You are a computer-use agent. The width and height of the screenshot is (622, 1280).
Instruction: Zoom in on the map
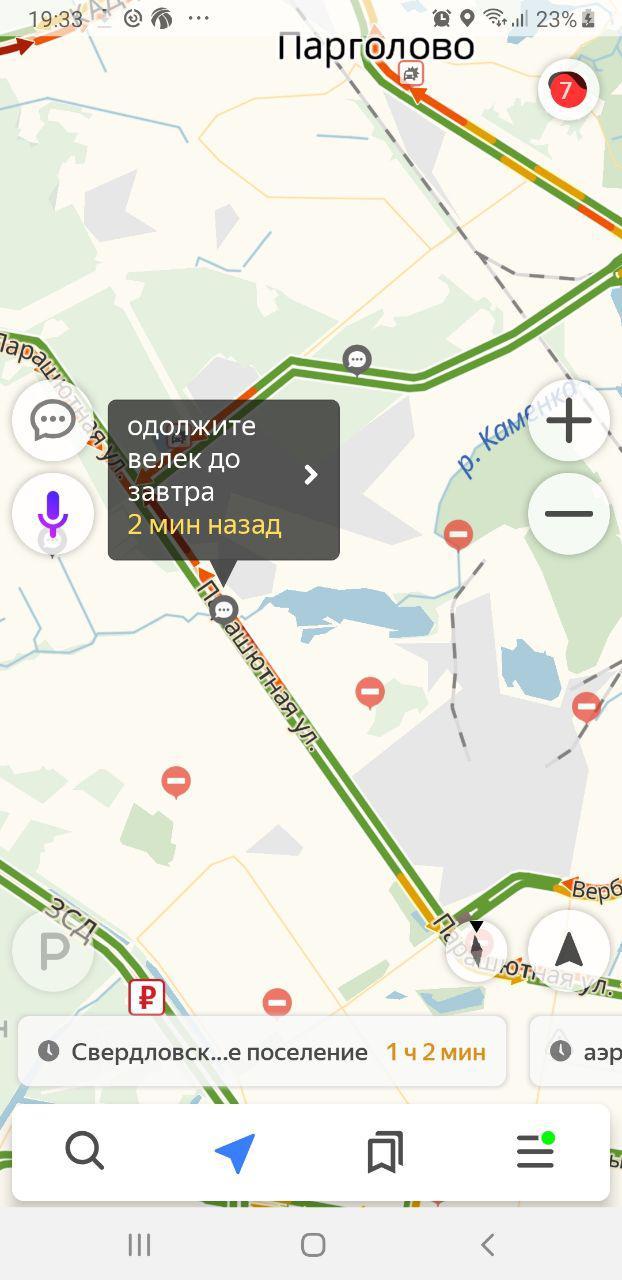(x=569, y=422)
